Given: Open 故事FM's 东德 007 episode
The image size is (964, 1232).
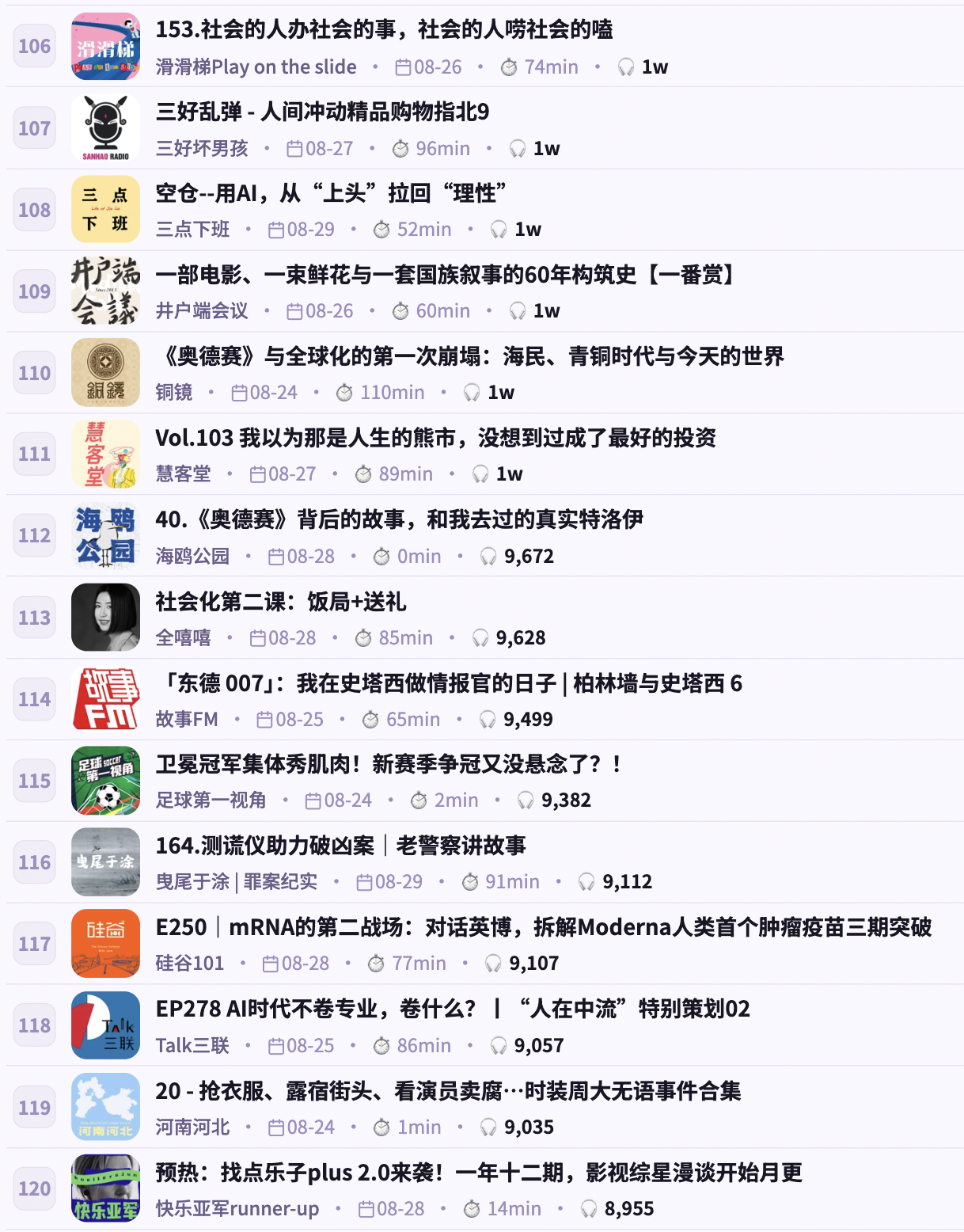Looking at the screenshot, I should click(449, 683).
